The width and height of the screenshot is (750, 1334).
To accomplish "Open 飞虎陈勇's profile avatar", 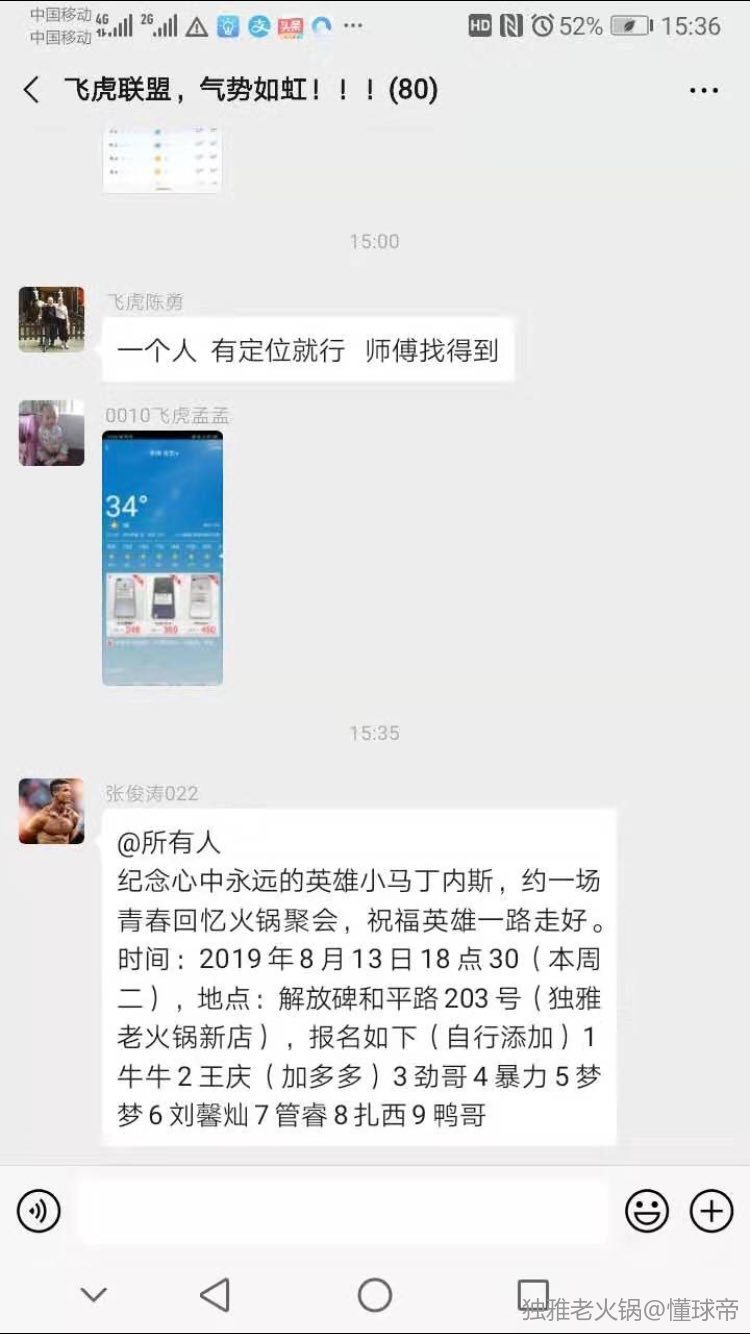I will coord(51,320).
